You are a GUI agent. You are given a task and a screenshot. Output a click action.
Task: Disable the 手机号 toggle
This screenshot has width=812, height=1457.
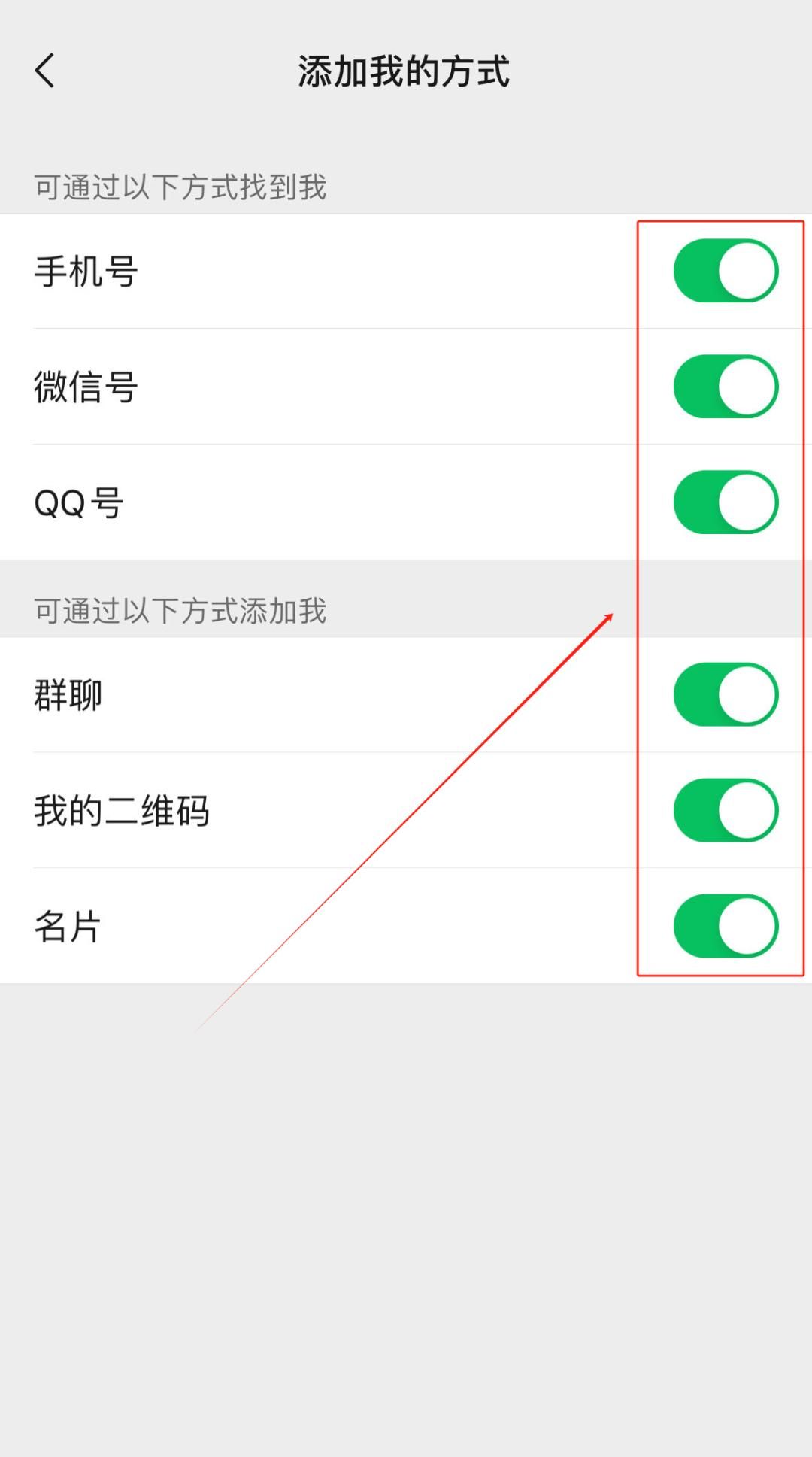pos(724,272)
